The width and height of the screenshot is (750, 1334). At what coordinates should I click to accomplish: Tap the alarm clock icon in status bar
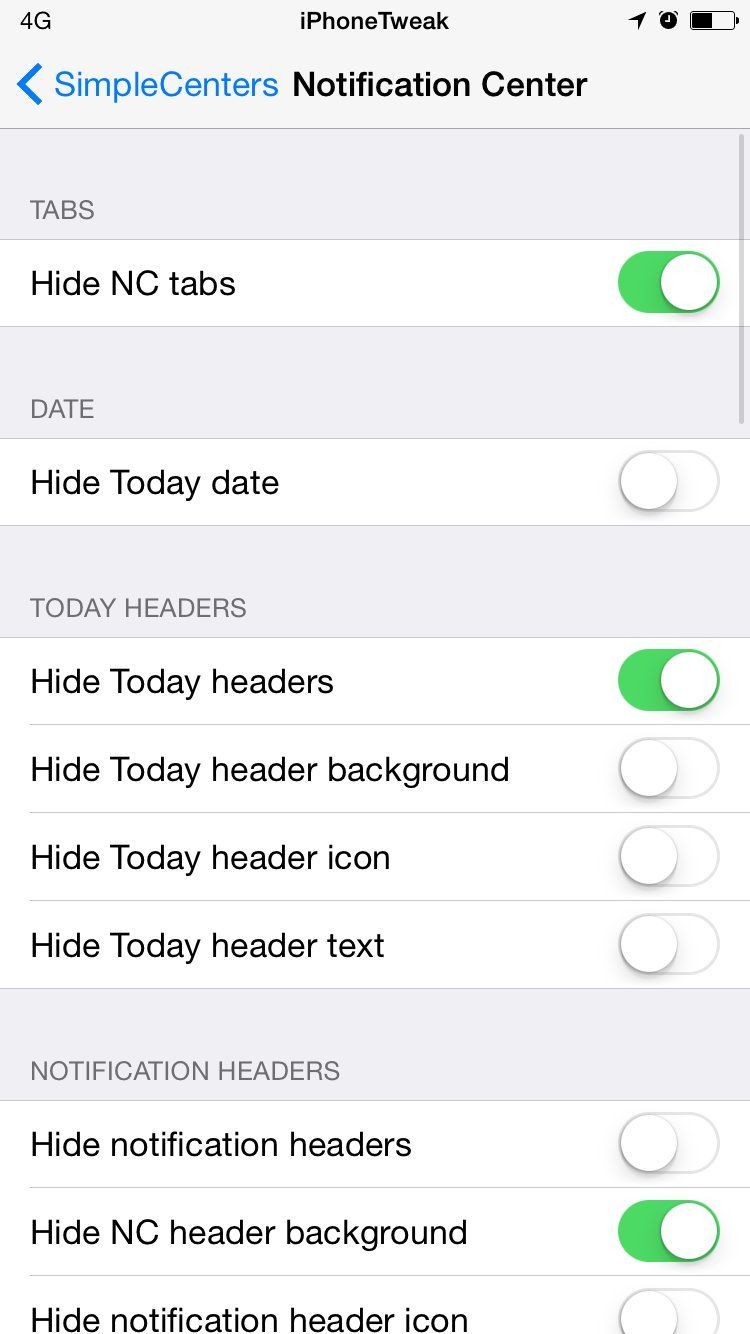(668, 20)
